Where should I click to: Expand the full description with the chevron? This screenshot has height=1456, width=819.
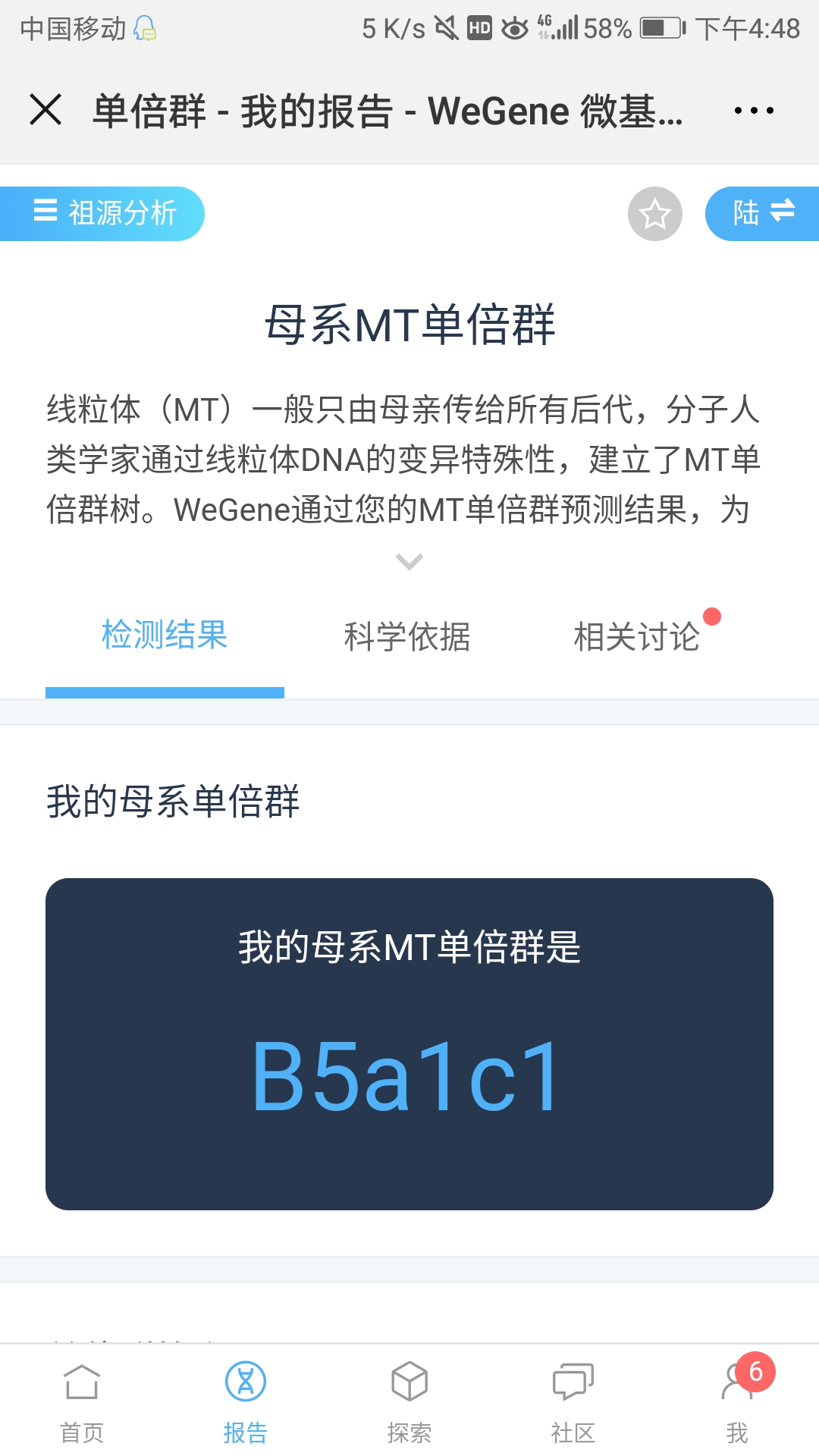coord(409,562)
